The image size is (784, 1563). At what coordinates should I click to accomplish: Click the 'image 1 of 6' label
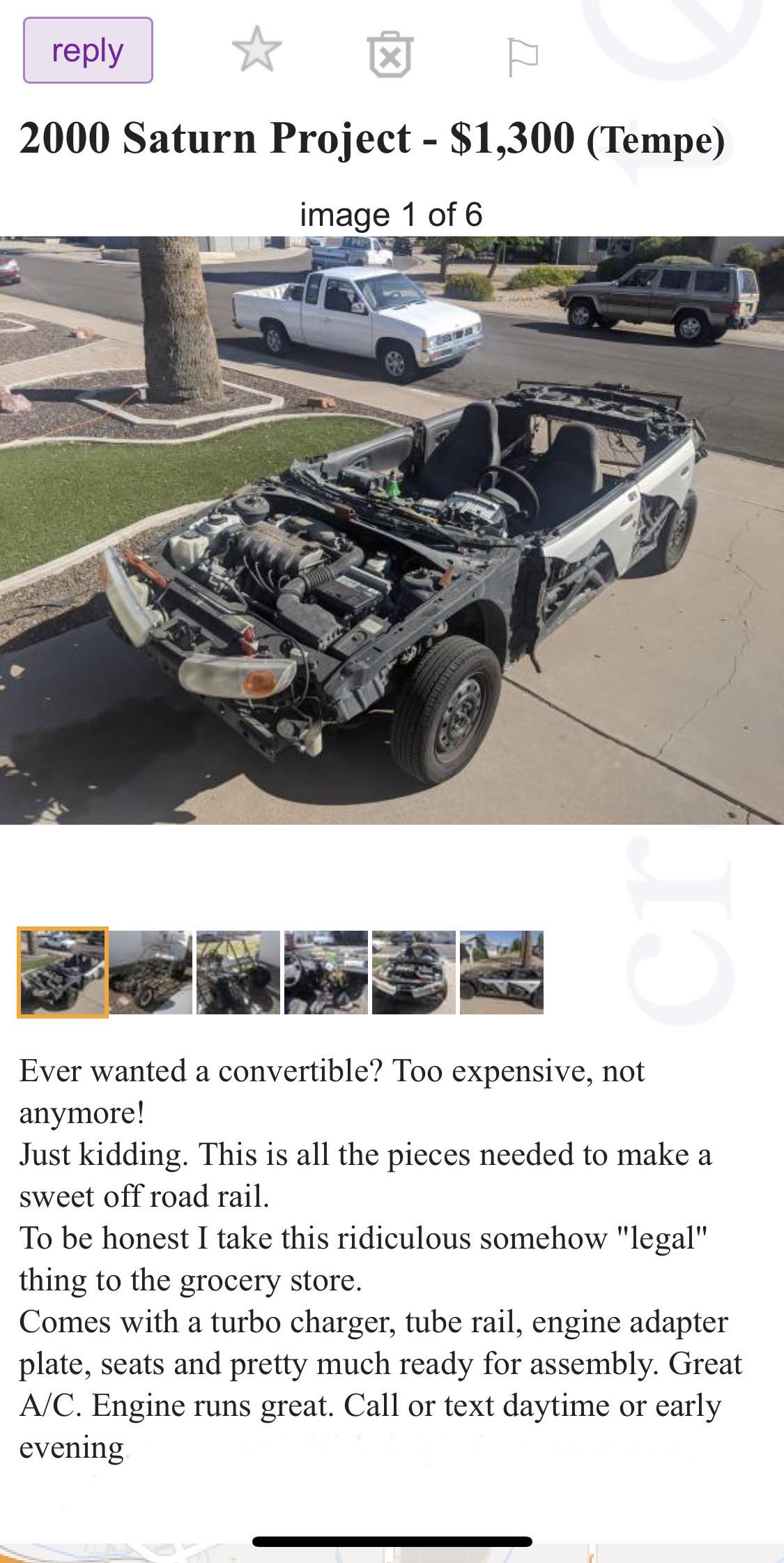pyautogui.click(x=392, y=214)
